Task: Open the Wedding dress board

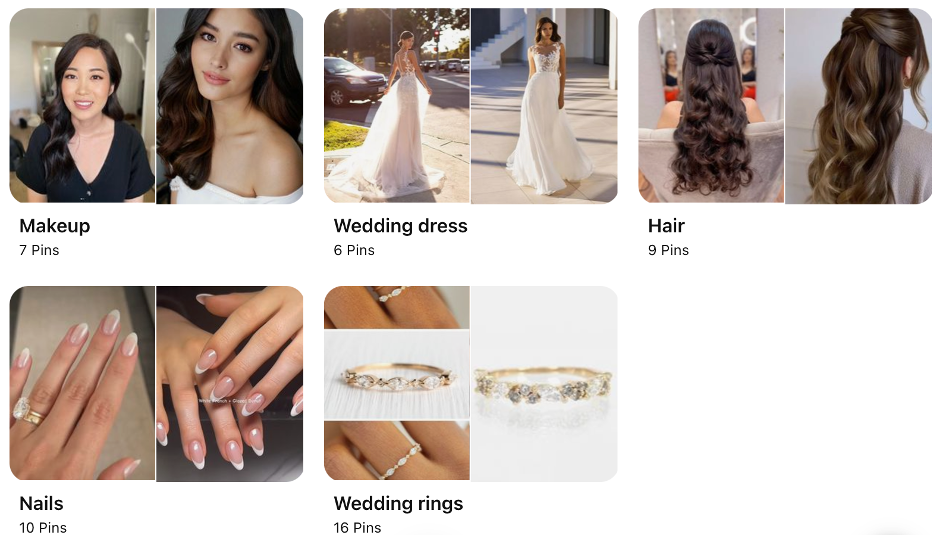Action: 470,106
